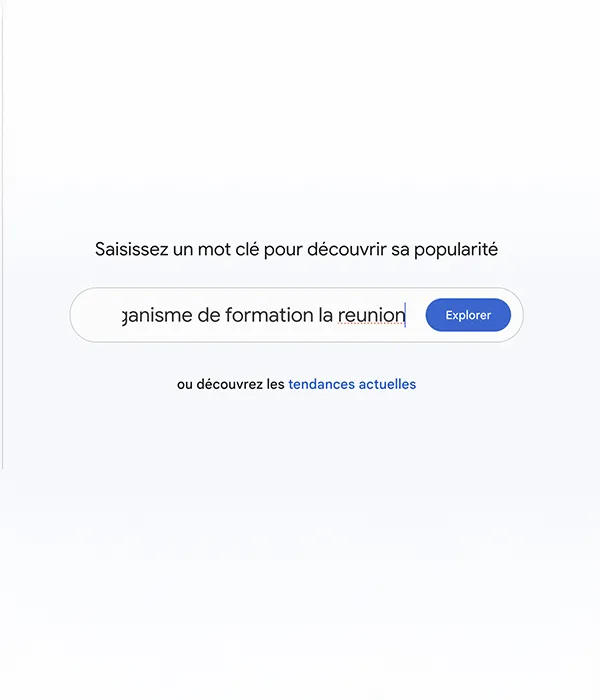This screenshot has height=700, width=600.
Task: Tap the Explorer button
Action: 468,315
